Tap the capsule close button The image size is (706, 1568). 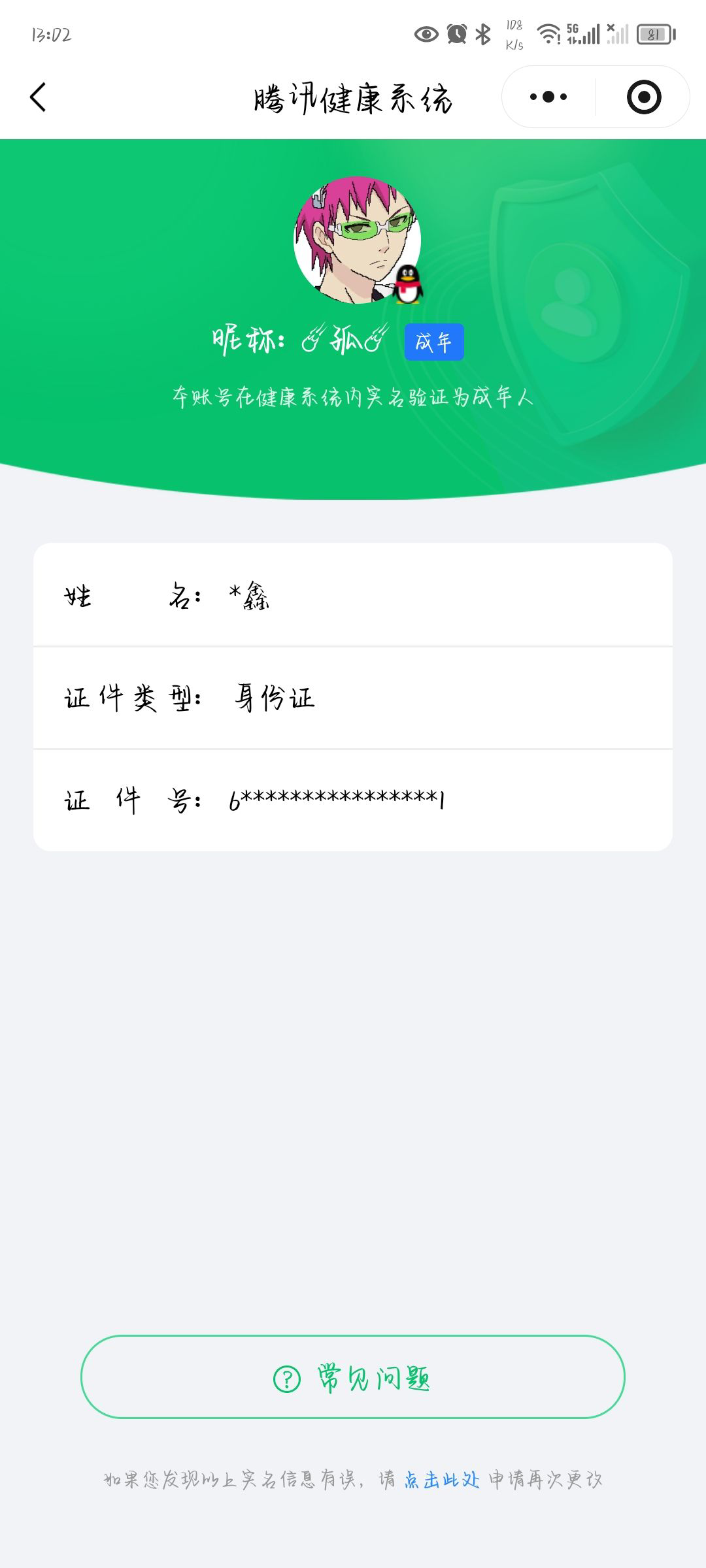pos(644,96)
